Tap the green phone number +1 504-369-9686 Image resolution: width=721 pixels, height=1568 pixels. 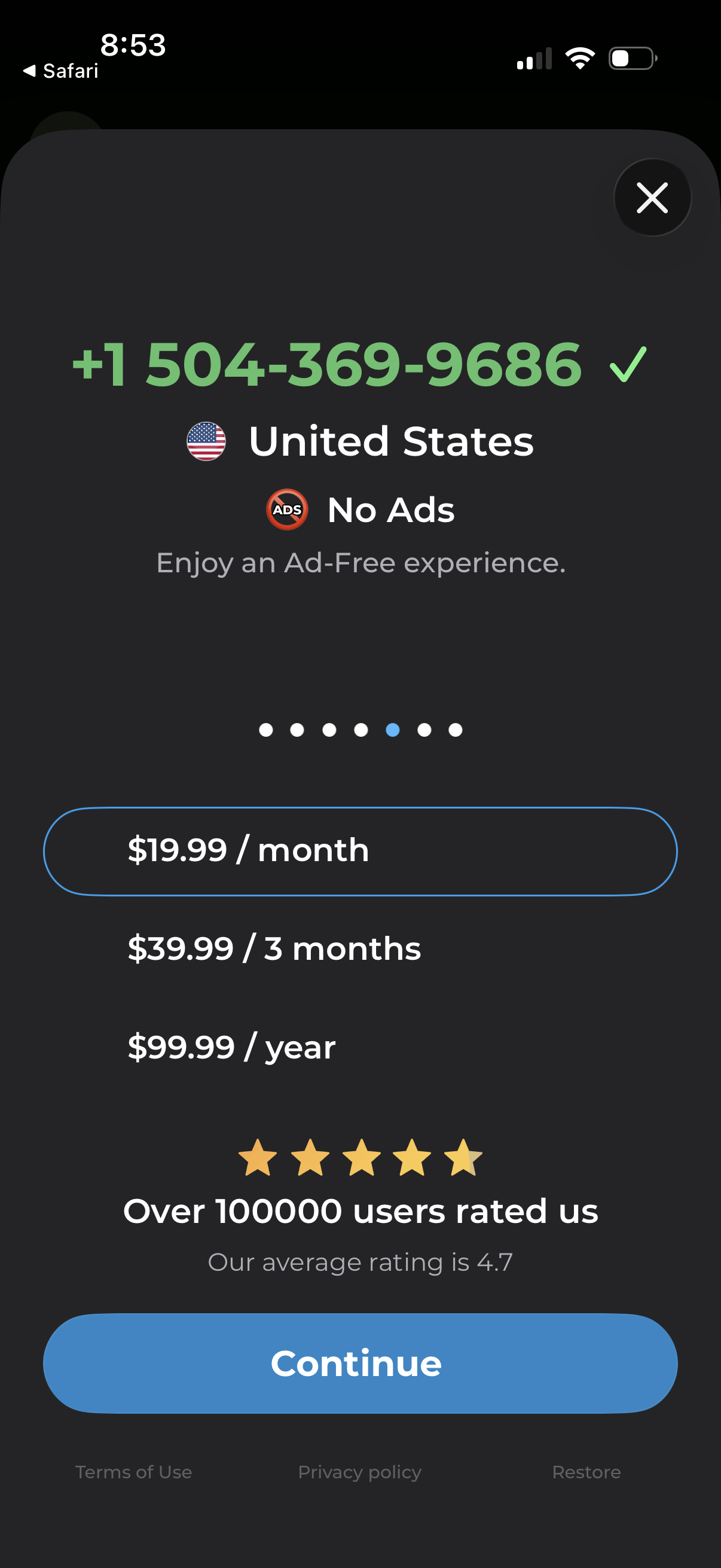click(329, 366)
